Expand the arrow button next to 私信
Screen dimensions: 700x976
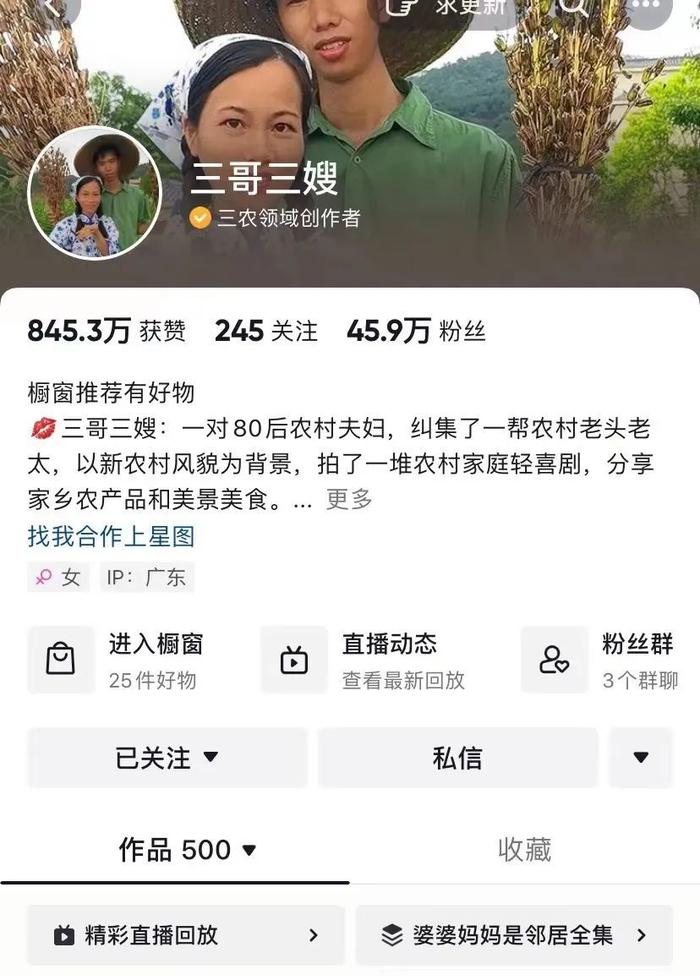click(641, 758)
